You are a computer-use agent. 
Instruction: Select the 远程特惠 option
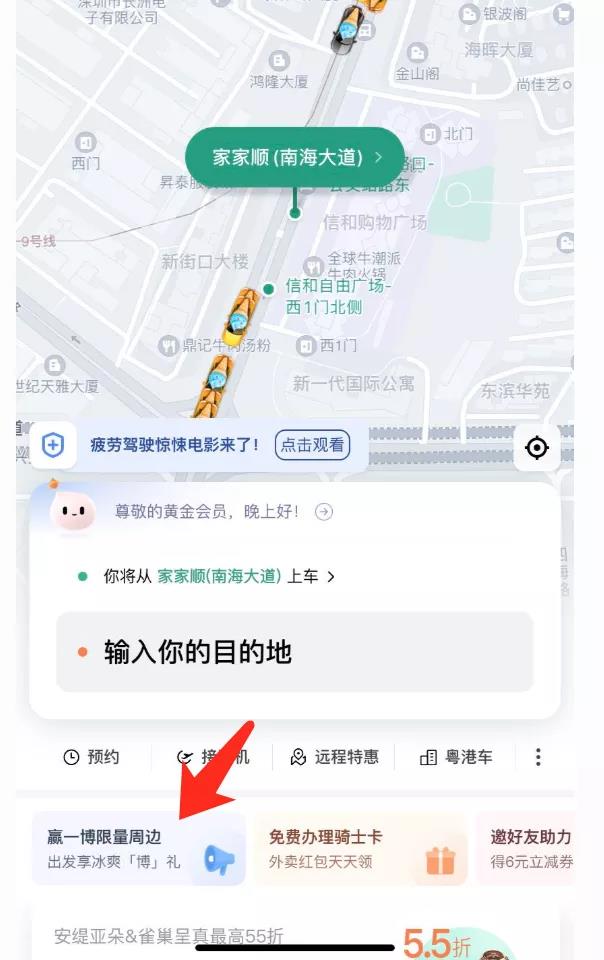(334, 757)
